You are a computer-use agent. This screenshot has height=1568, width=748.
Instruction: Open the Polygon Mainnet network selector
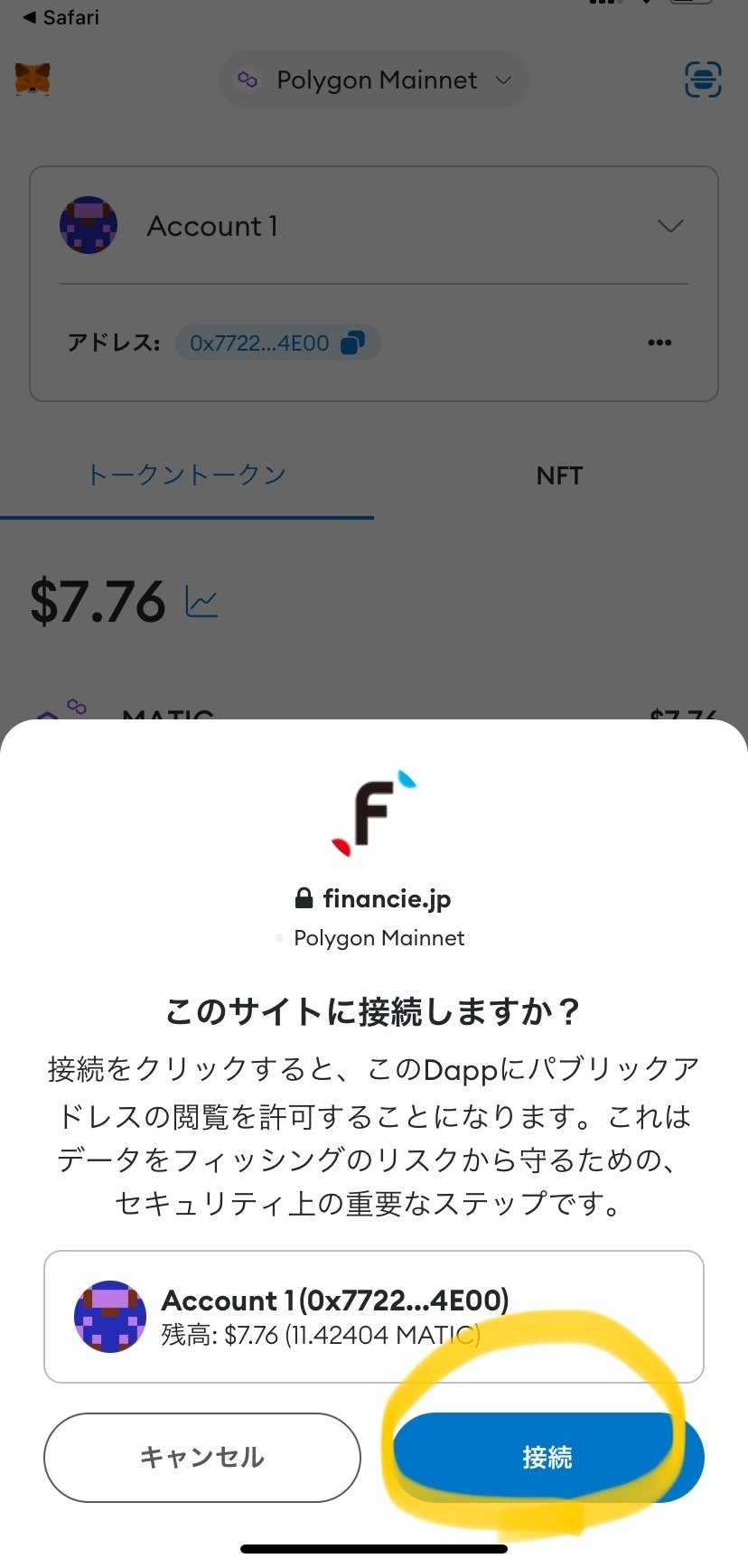[373, 80]
